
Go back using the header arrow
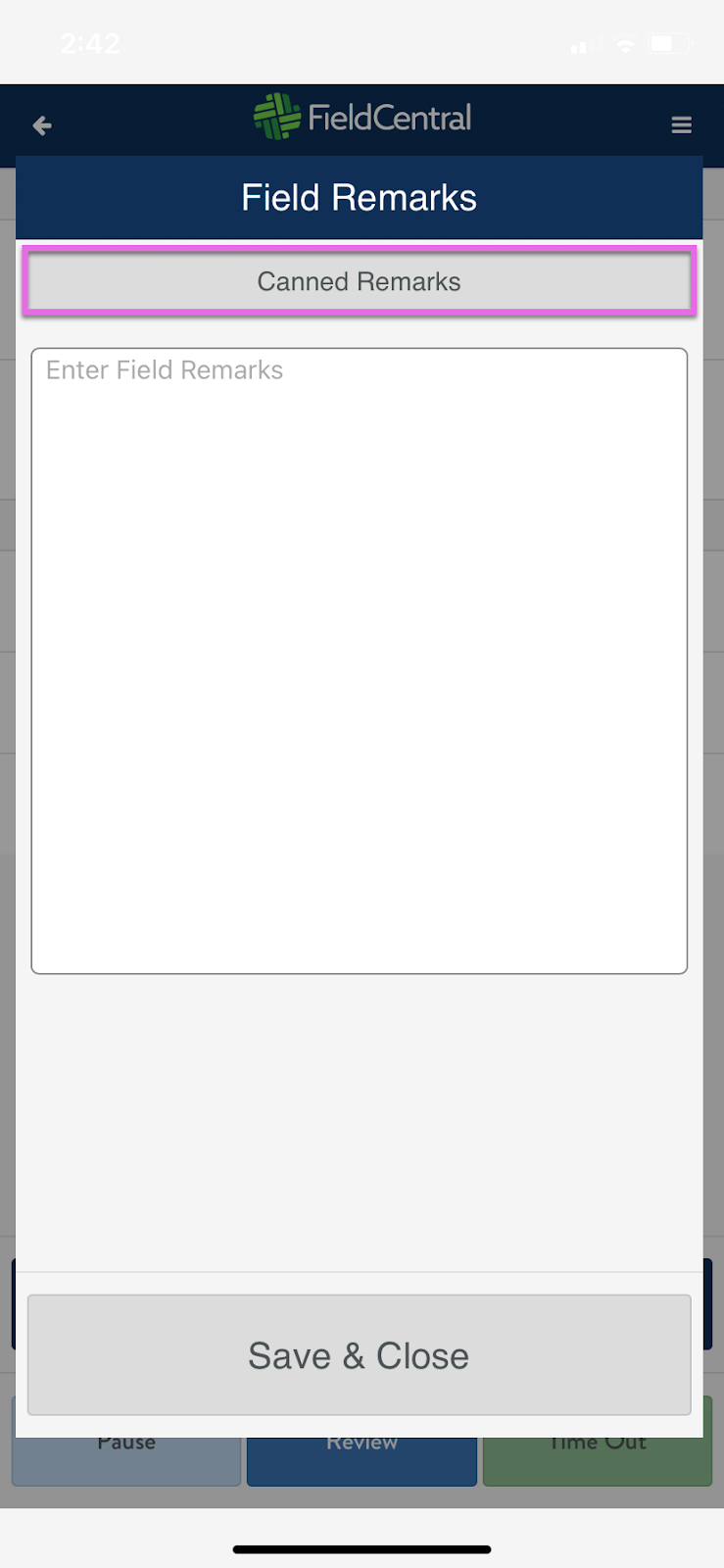(42, 125)
